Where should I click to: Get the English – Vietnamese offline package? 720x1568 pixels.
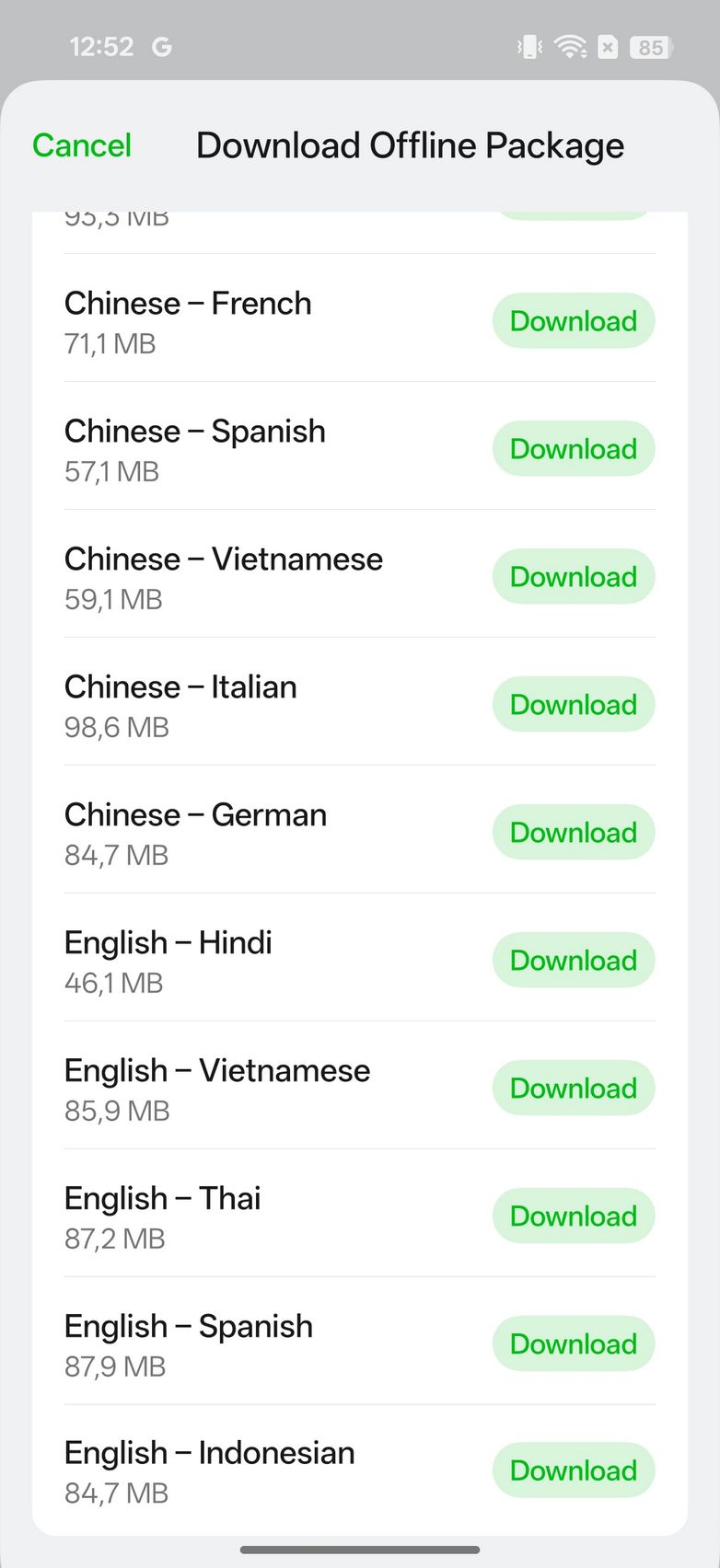[573, 1089]
